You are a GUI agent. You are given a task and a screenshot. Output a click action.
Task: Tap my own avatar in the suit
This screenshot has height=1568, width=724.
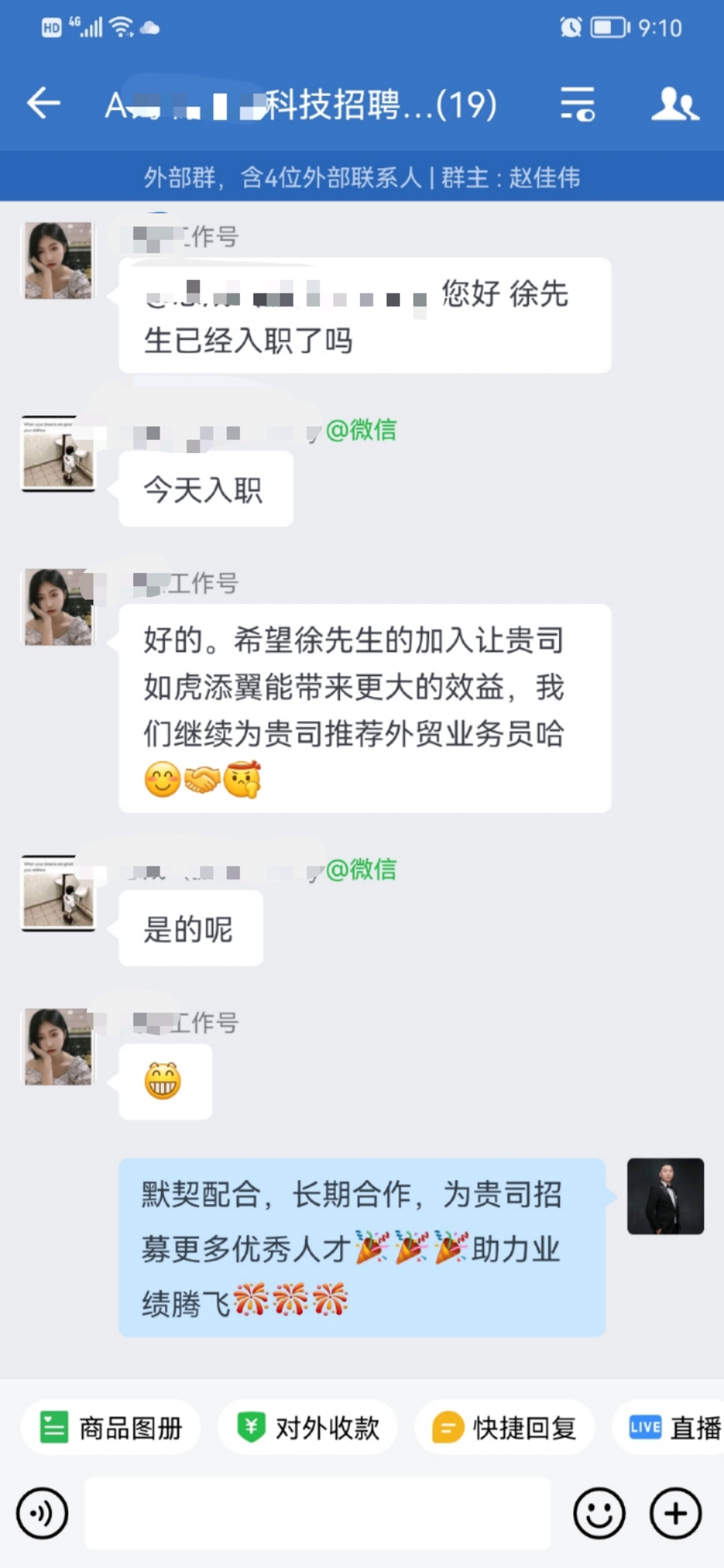(665, 1196)
